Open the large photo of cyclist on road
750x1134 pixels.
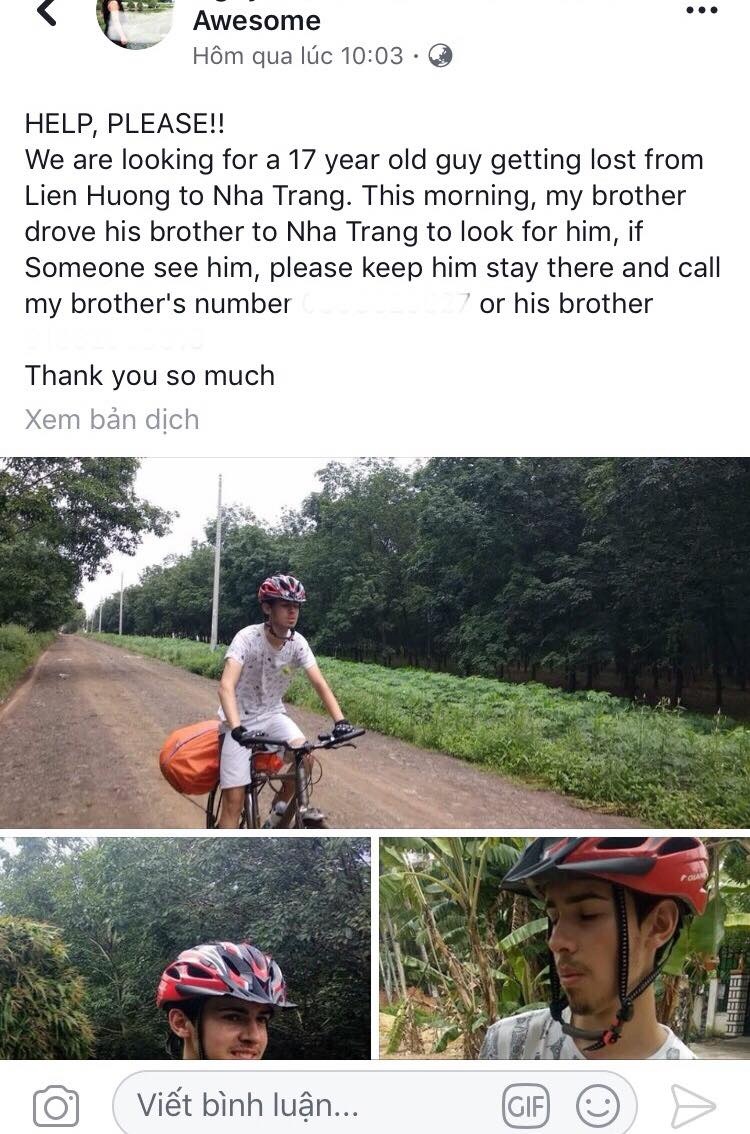(x=375, y=643)
